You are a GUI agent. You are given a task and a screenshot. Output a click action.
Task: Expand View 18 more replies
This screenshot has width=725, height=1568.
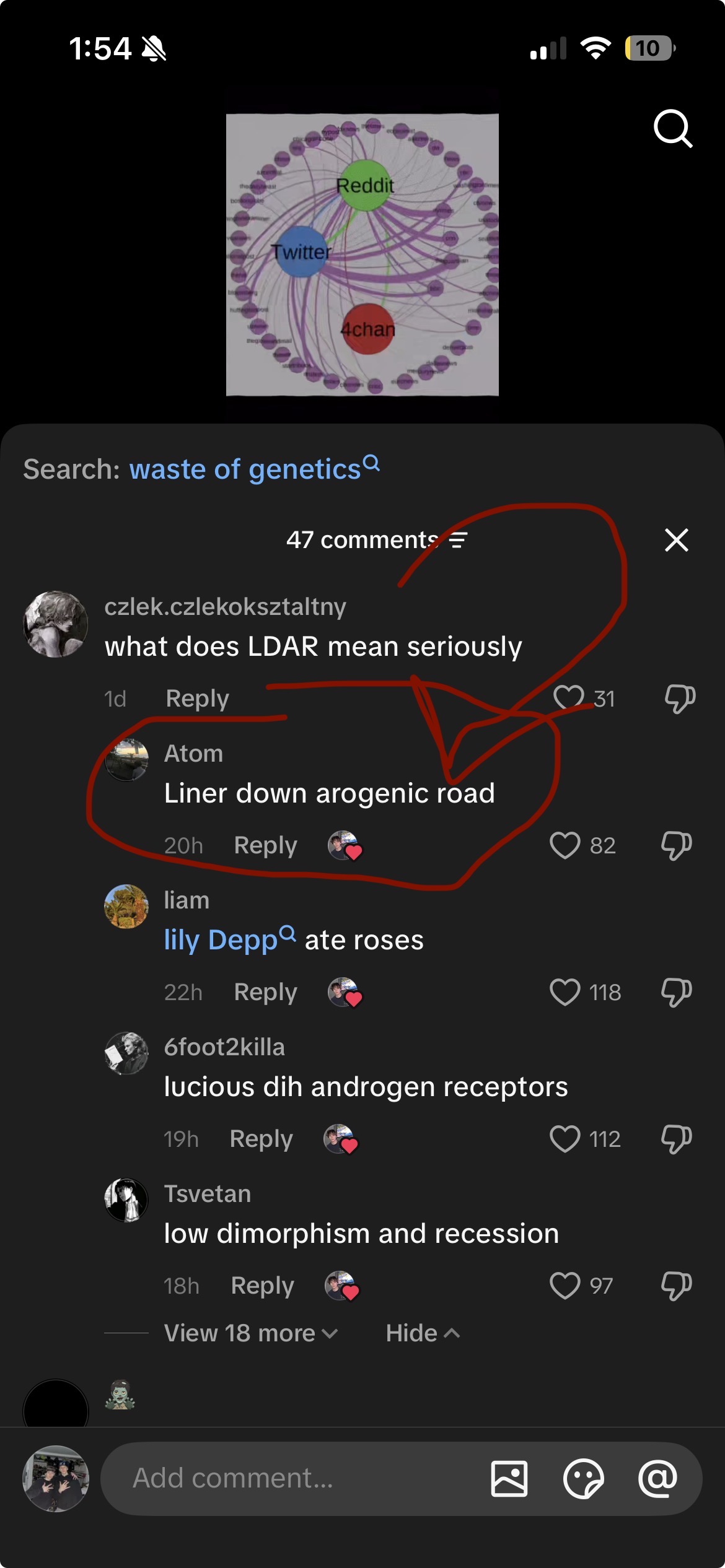click(250, 1333)
